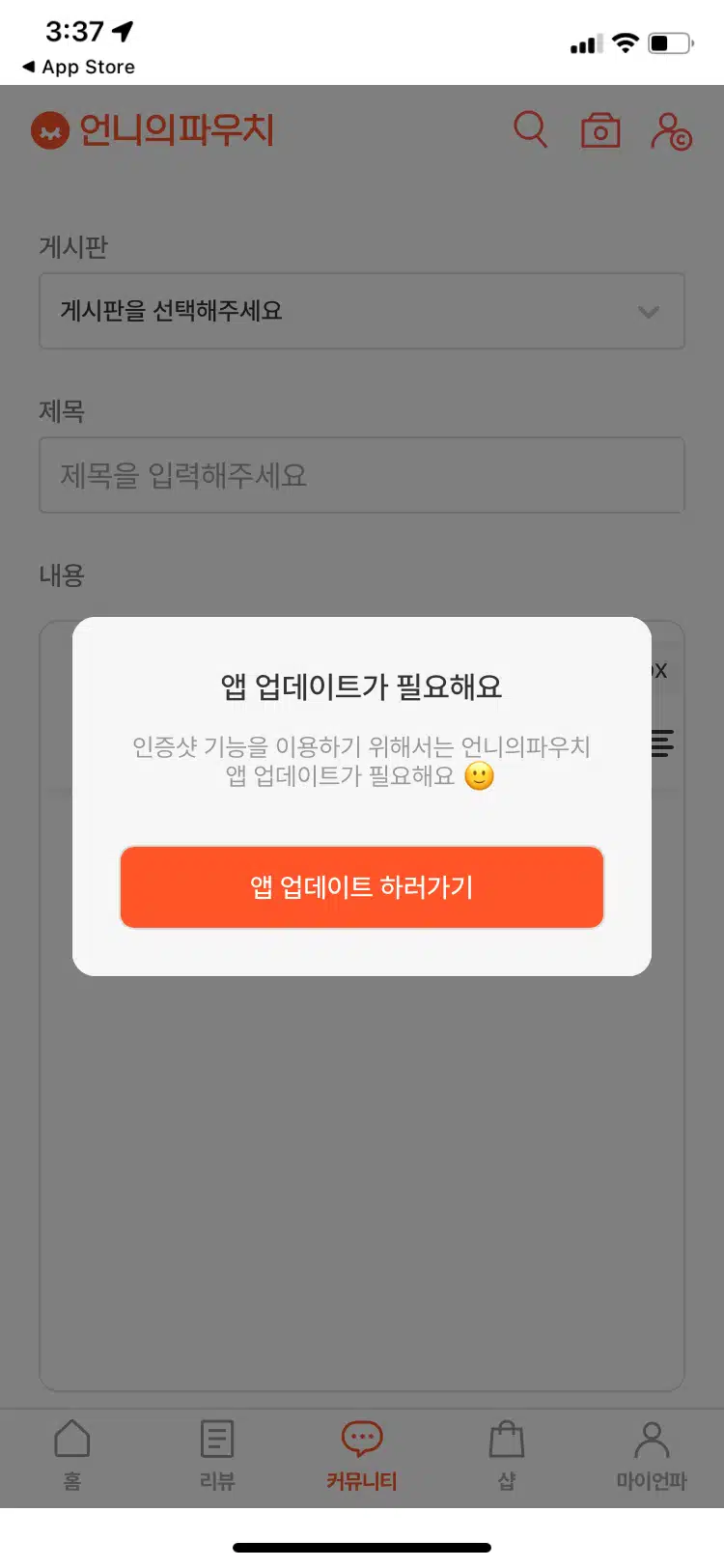The image size is (724, 1568).
Task: Focus the 제목을 입력해주세요 title field
Action: (362, 475)
